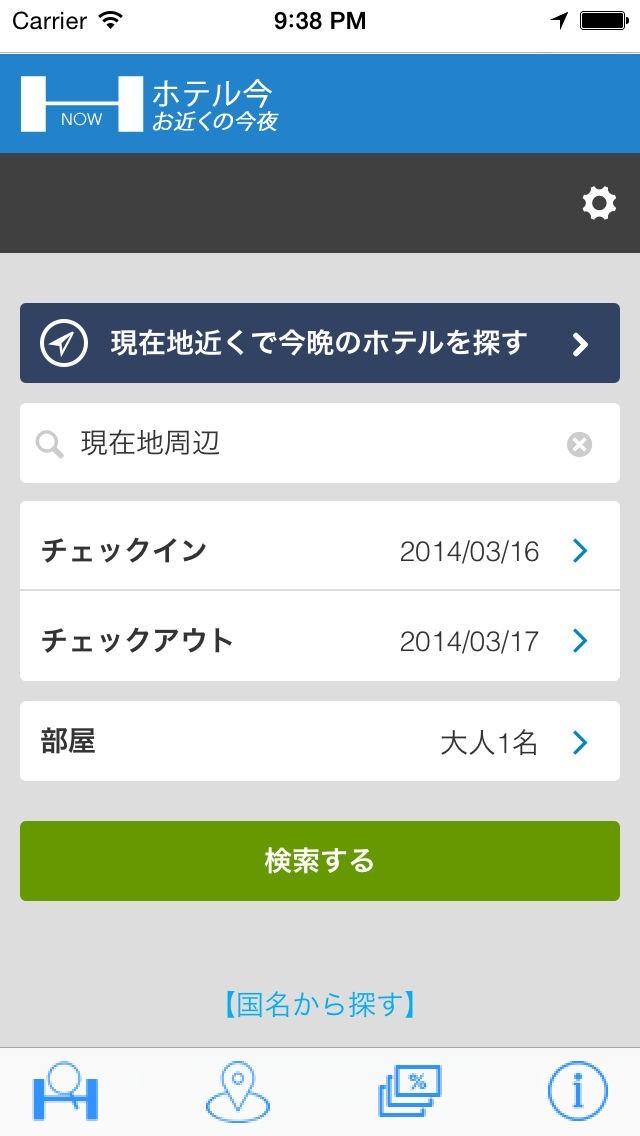The image size is (640, 1136).
Task: Change the チェックイン date
Action: (320, 550)
